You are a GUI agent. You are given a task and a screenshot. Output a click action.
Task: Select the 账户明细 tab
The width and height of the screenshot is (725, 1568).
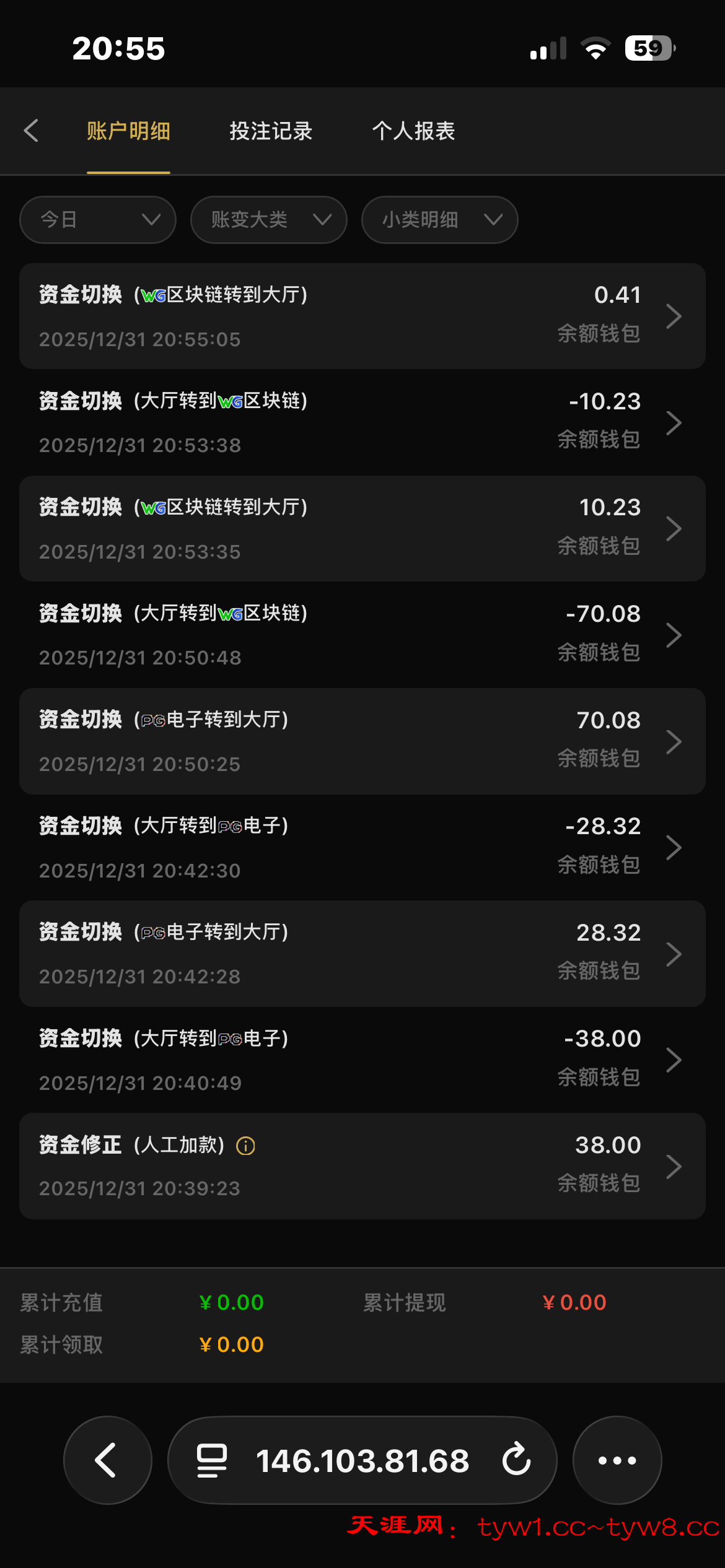pyautogui.click(x=128, y=131)
